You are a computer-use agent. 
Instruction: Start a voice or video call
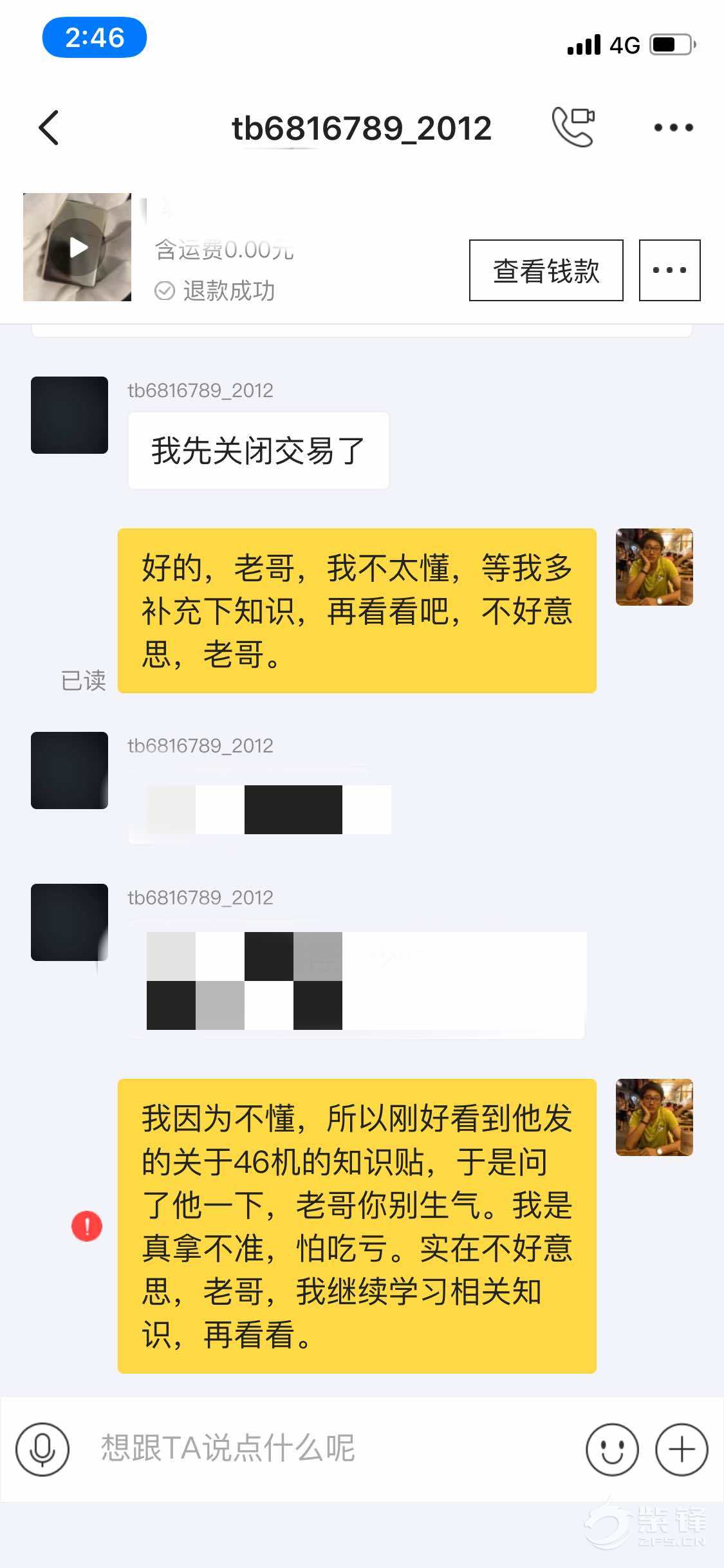click(x=573, y=127)
